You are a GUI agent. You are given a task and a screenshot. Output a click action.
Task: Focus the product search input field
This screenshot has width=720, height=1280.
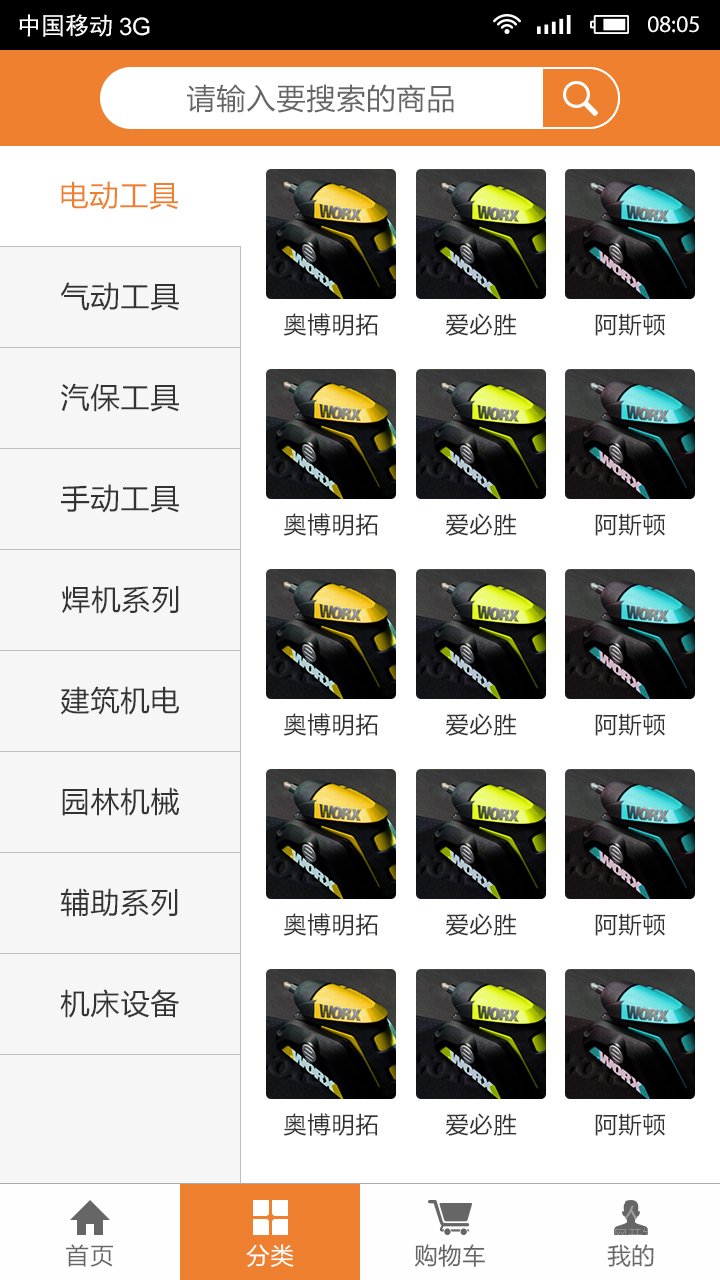pos(322,98)
